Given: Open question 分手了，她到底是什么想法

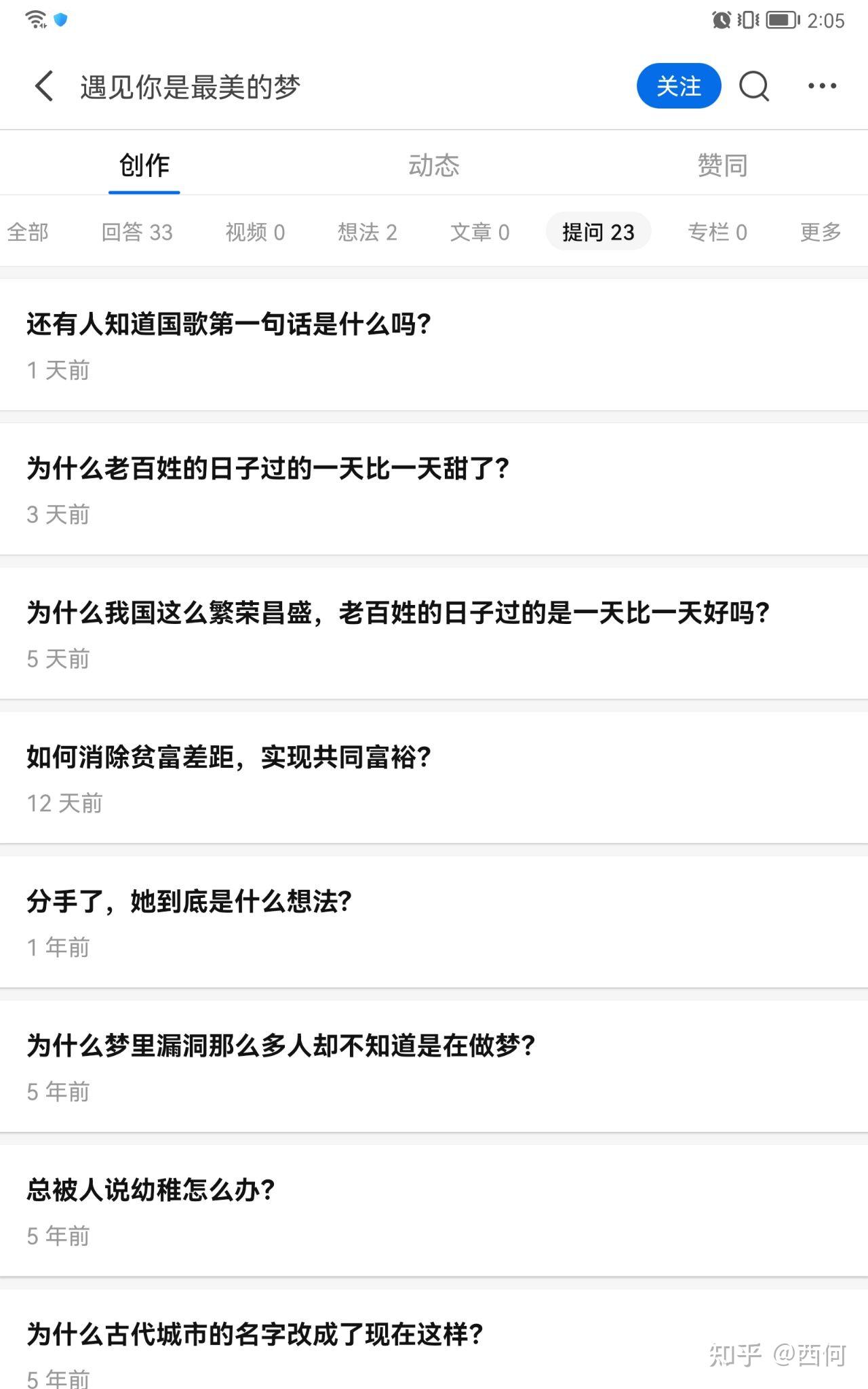Looking at the screenshot, I should [x=434, y=923].
